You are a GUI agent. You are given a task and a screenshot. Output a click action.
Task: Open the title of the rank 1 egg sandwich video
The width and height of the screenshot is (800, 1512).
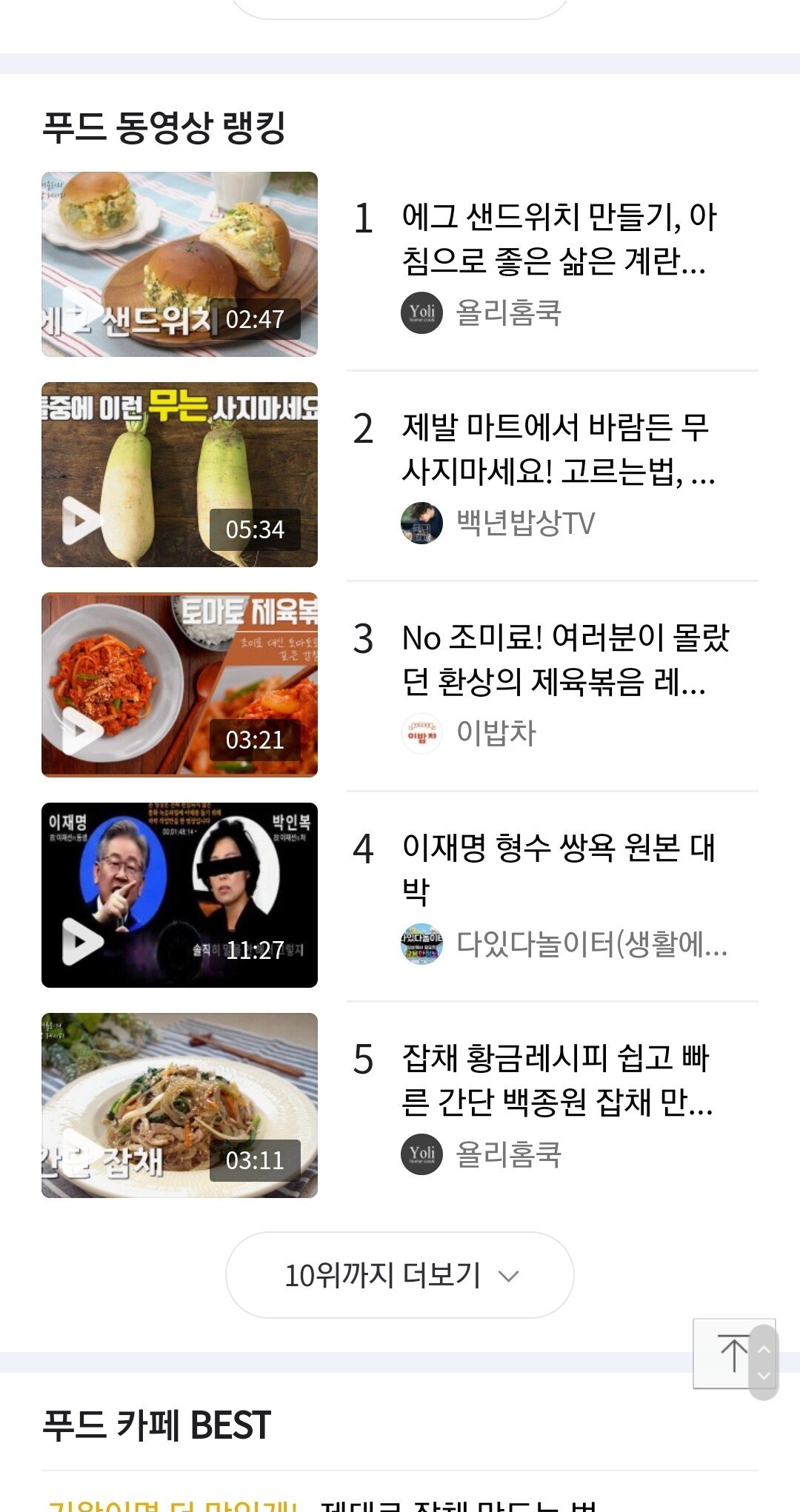pos(559,238)
